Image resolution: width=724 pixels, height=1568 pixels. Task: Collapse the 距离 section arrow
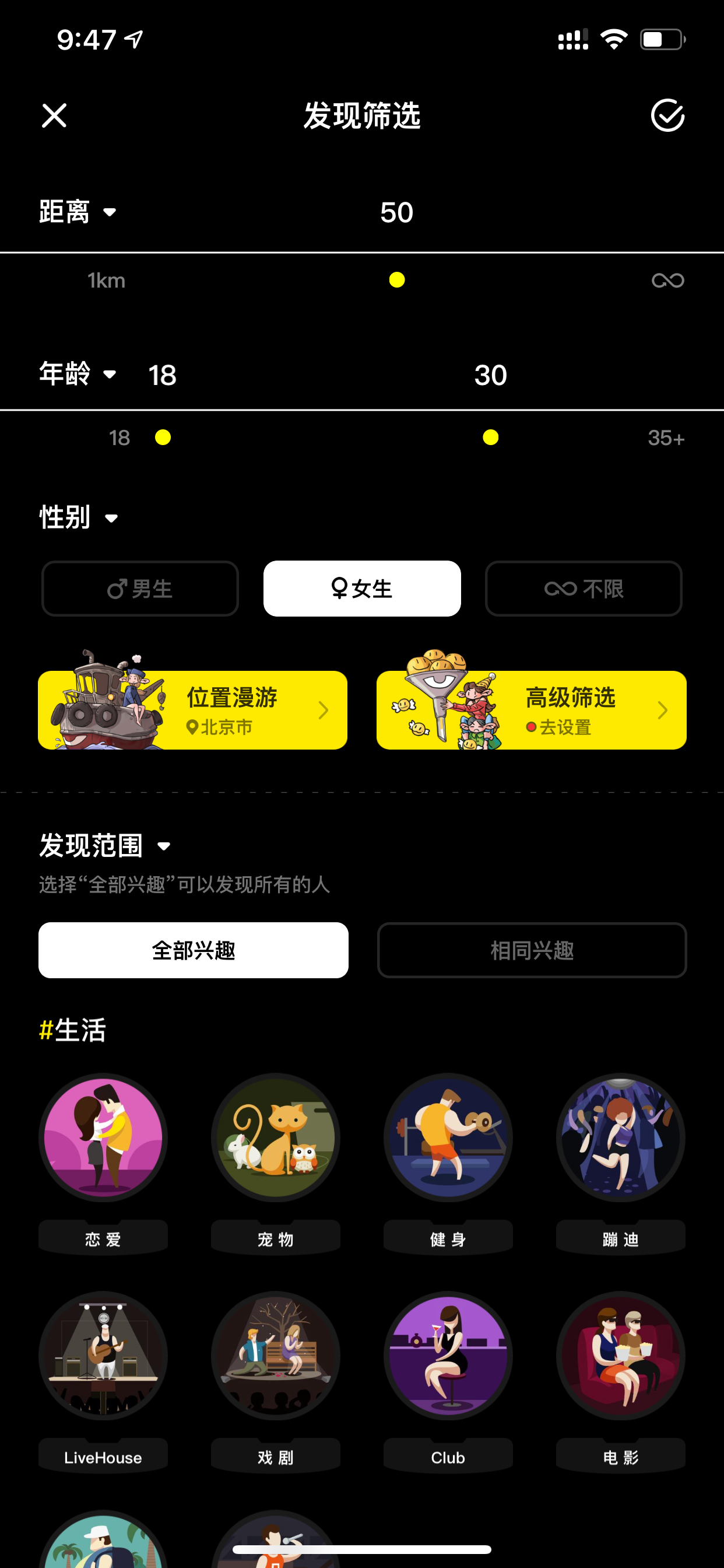click(110, 212)
